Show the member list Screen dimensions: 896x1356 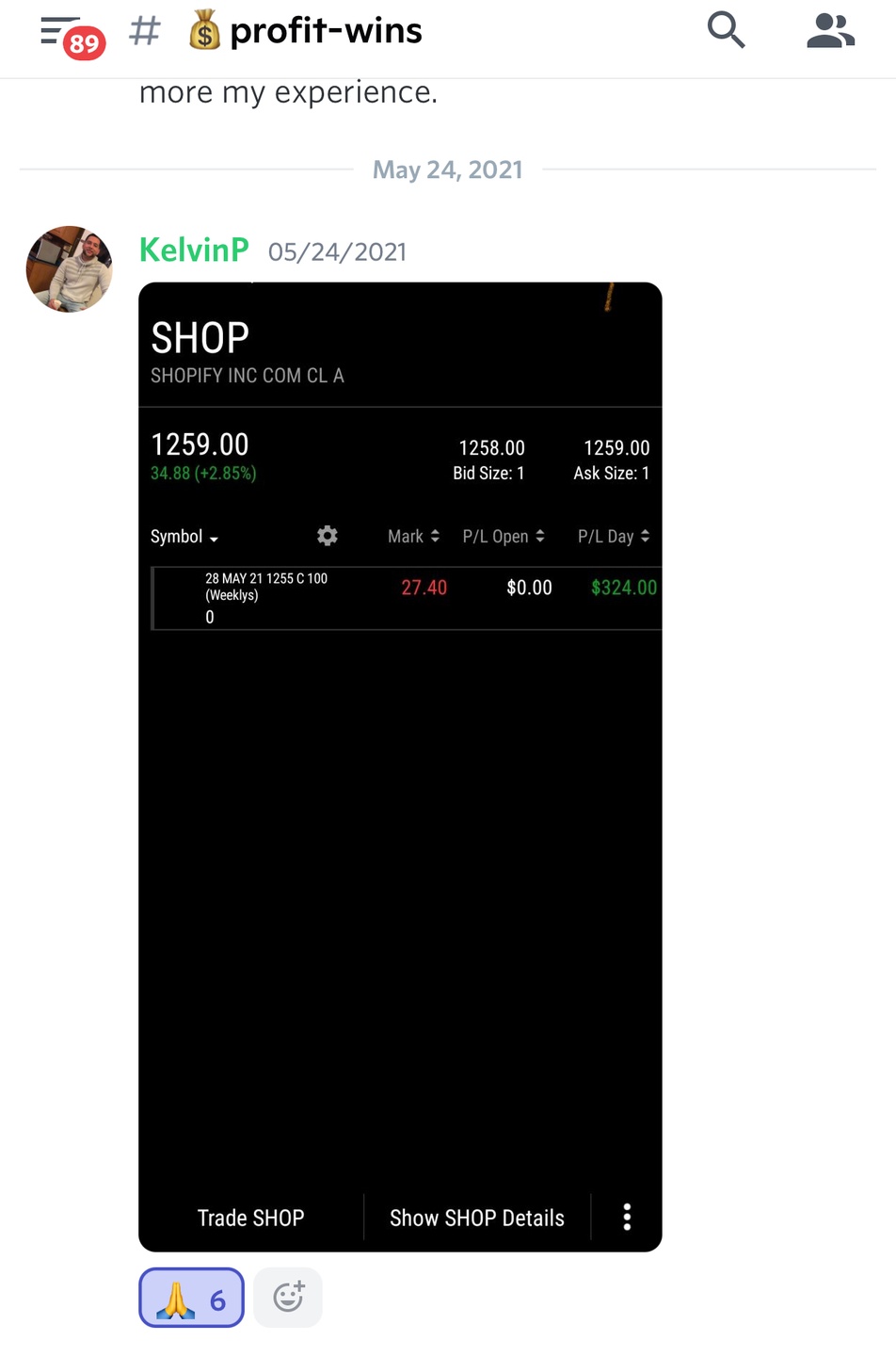tap(830, 30)
